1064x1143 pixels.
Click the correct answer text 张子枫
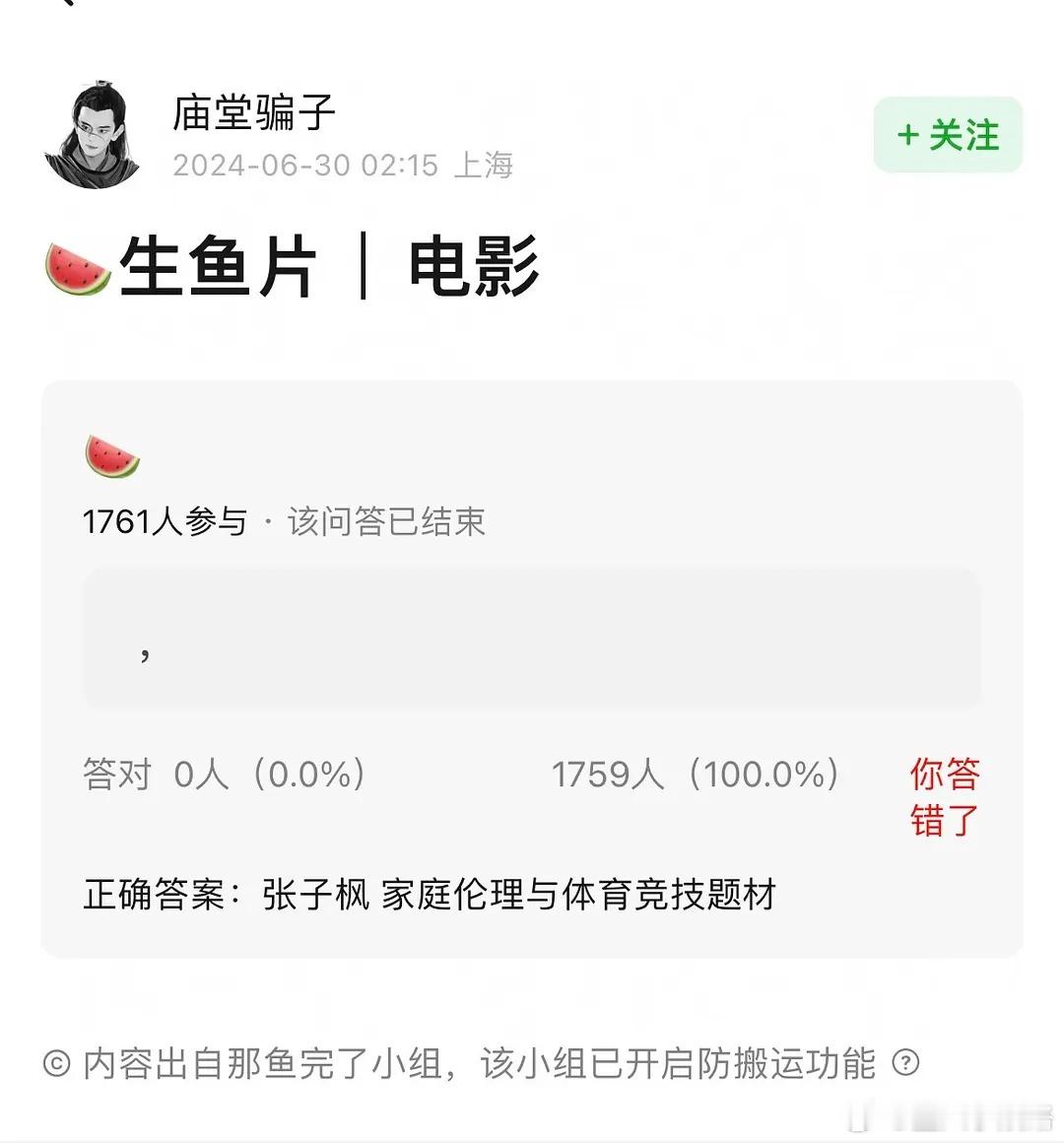[x=310, y=896]
